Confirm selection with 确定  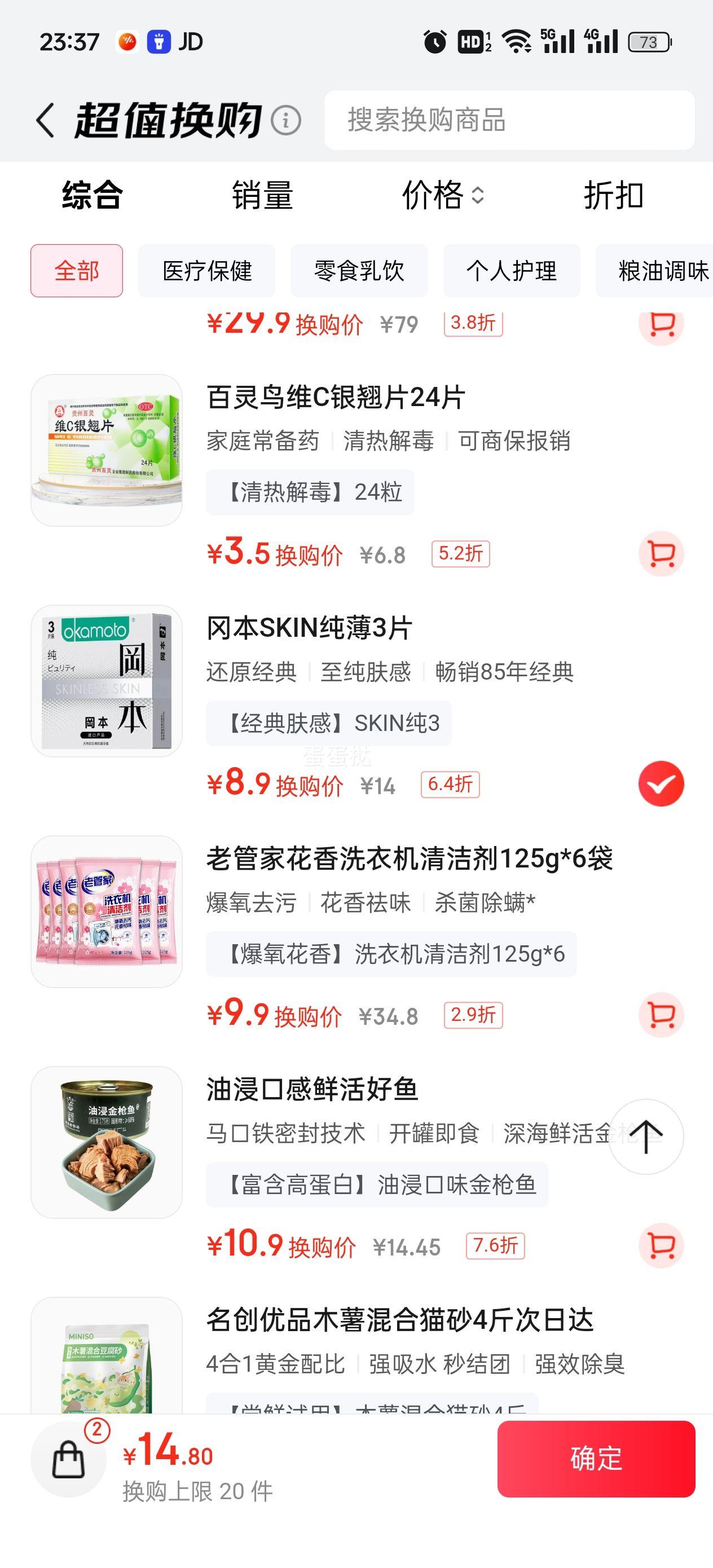point(596,1459)
